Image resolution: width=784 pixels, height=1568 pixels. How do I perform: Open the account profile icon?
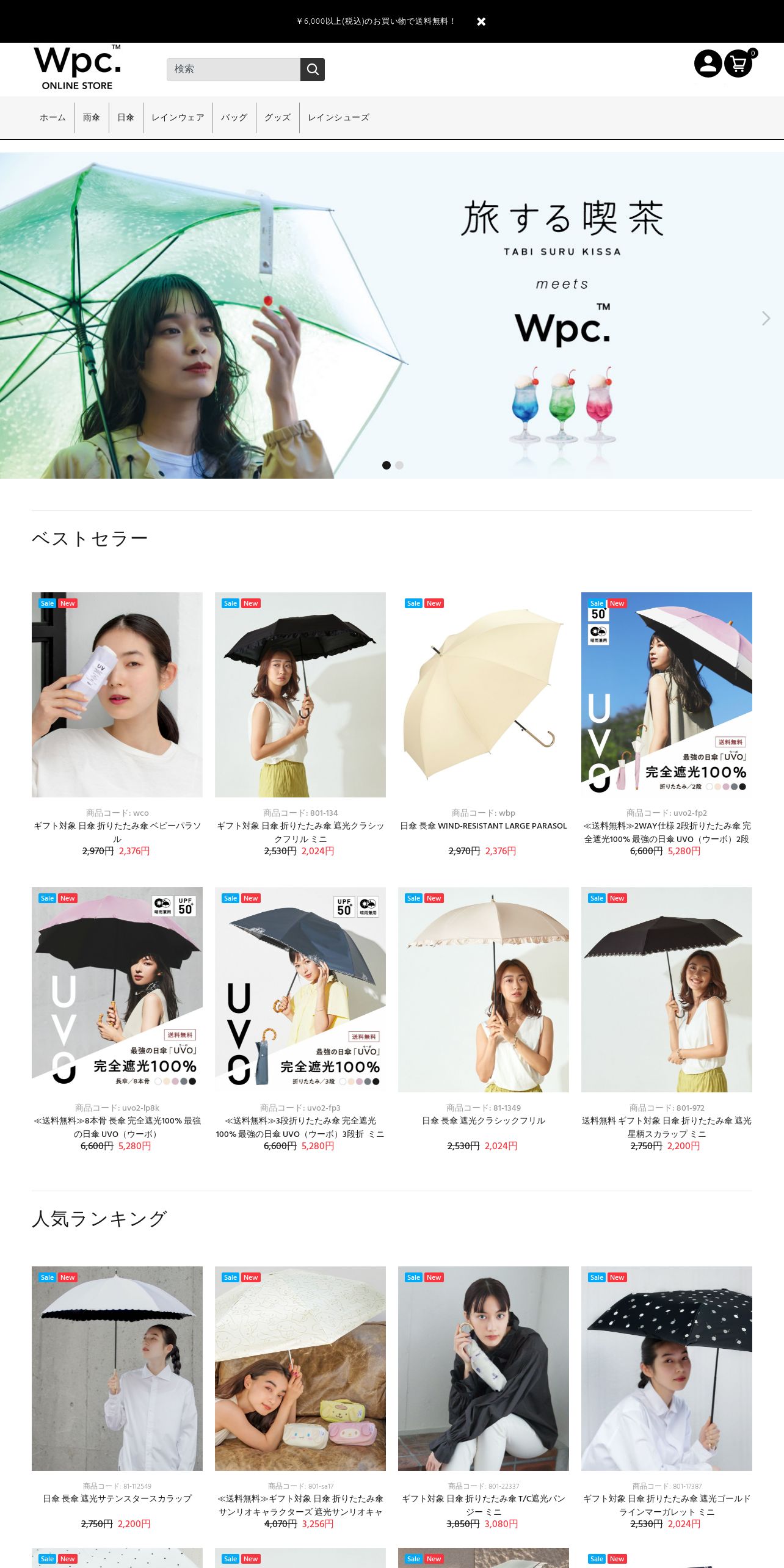708,64
